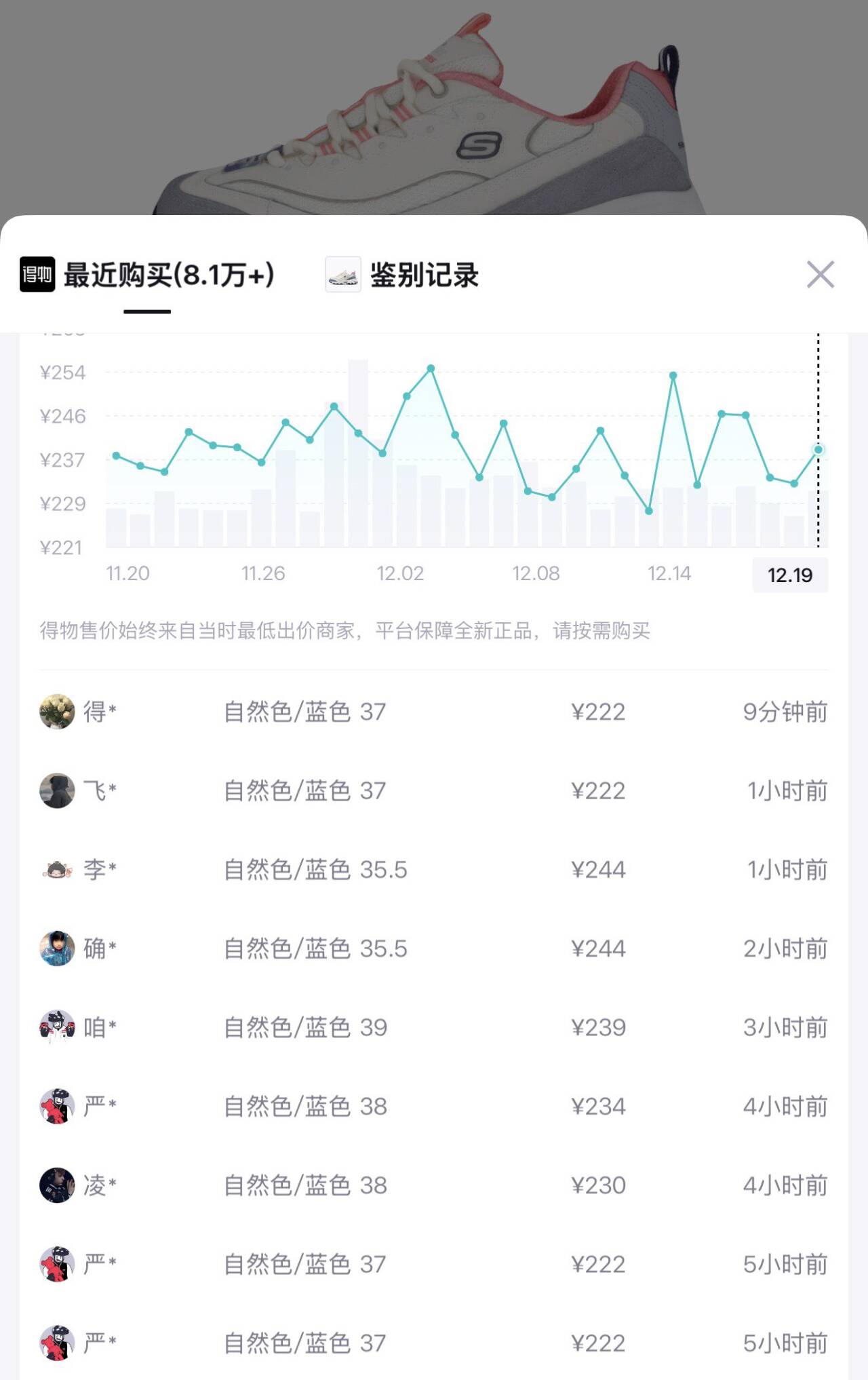Tap the 12.19 point on the price chart
This screenshot has width=868, height=1380.
click(x=818, y=450)
